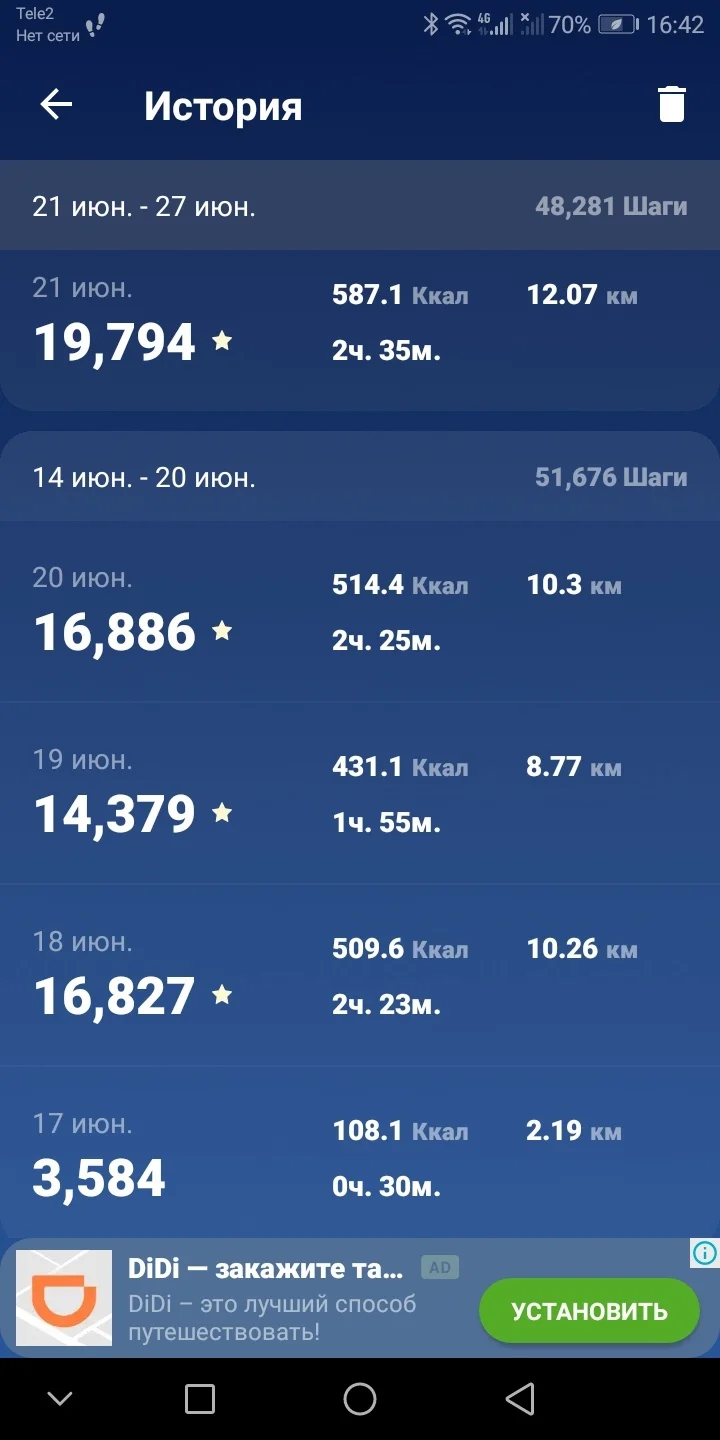Tap the system home button
720x1440 pixels.
click(360, 1399)
